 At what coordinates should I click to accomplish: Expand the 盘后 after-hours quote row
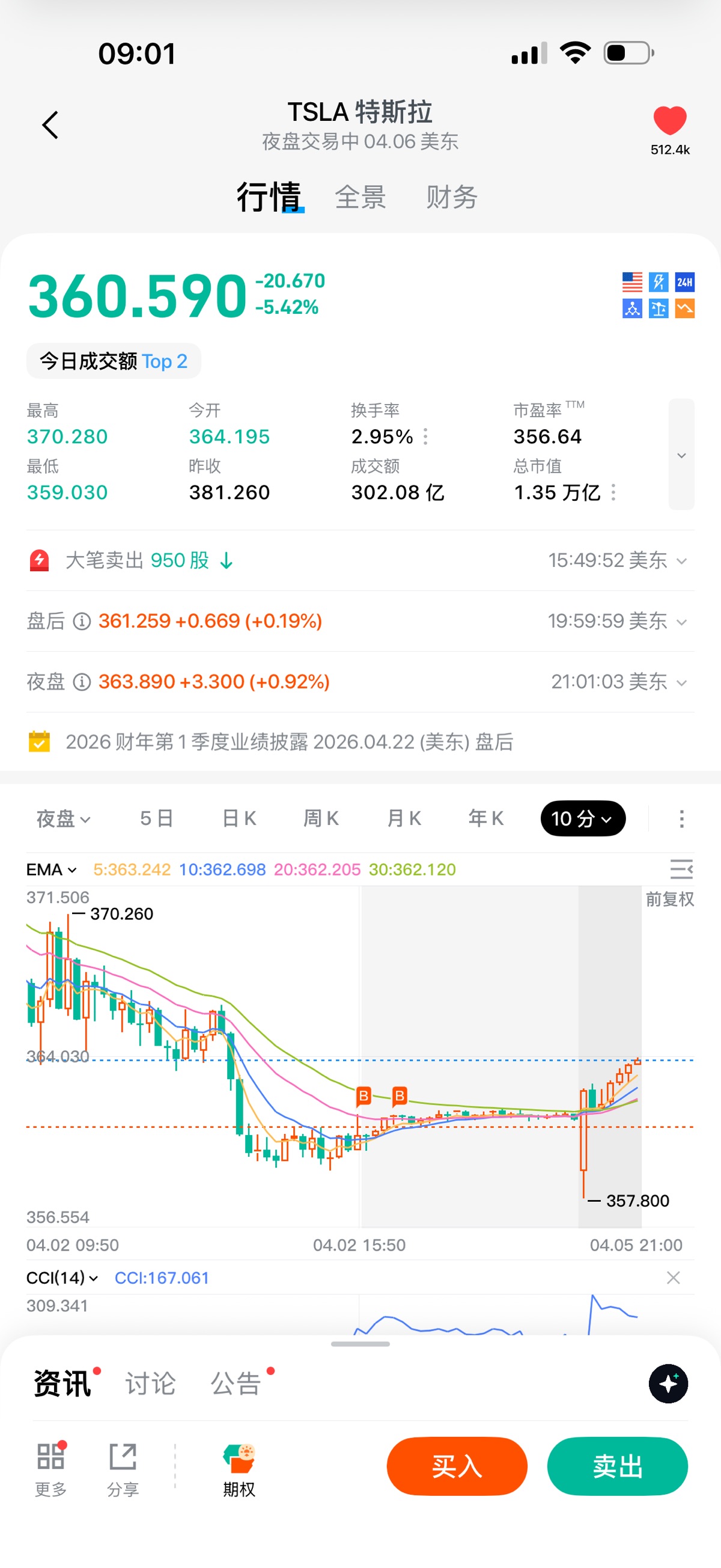(681, 622)
